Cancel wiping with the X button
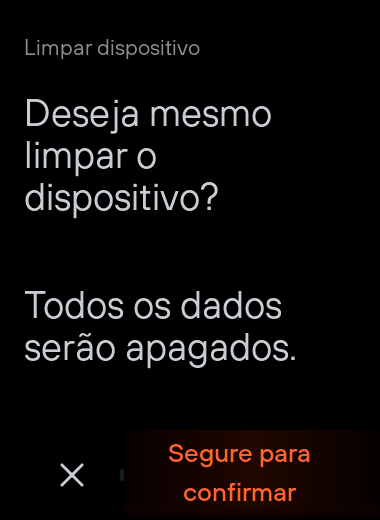This screenshot has width=380, height=520. [72, 475]
